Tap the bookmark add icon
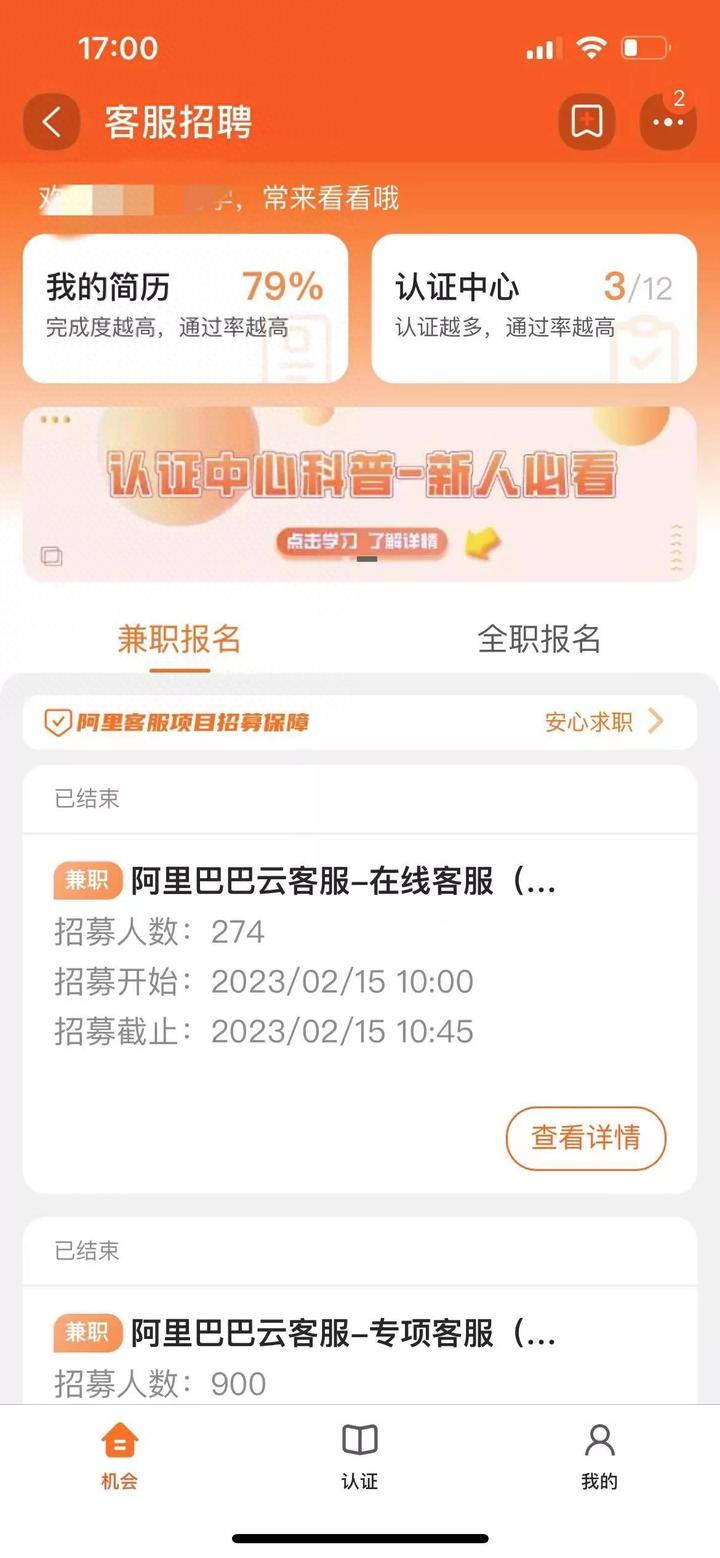 [x=587, y=122]
